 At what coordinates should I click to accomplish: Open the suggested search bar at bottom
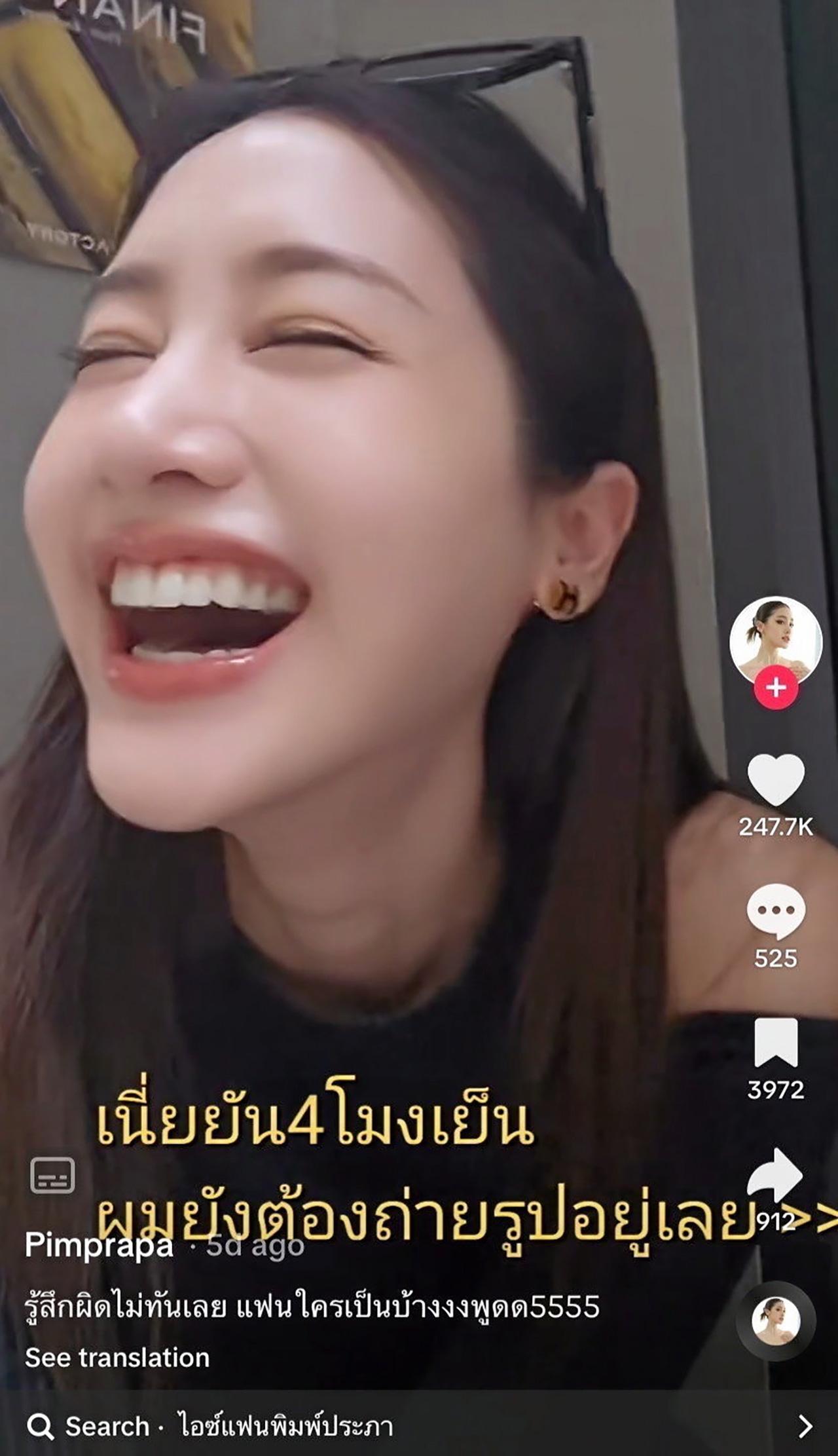(419, 1426)
